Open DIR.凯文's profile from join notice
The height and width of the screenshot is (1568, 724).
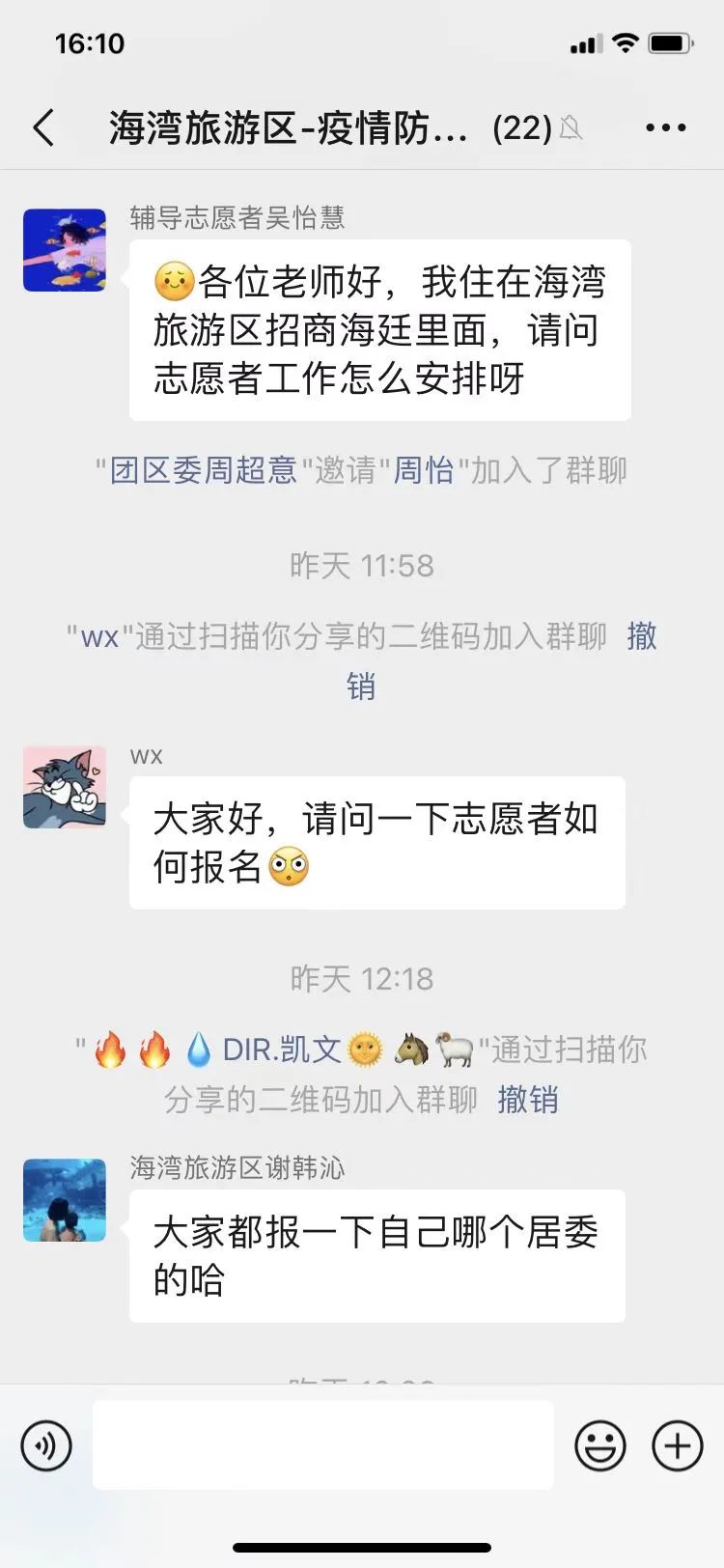click(281, 1050)
